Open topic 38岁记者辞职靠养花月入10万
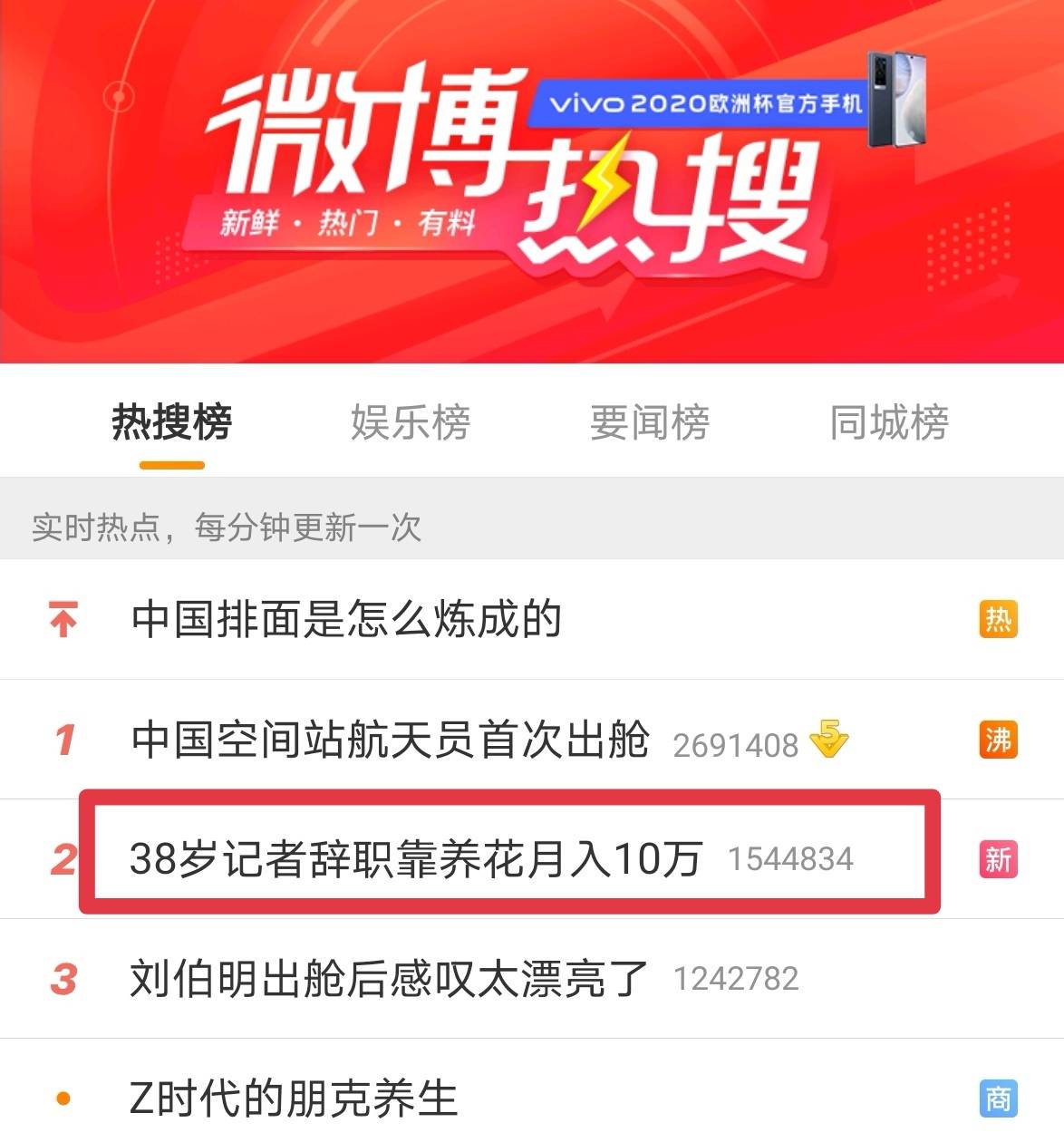The image size is (1064, 1142). pyautogui.click(x=416, y=858)
